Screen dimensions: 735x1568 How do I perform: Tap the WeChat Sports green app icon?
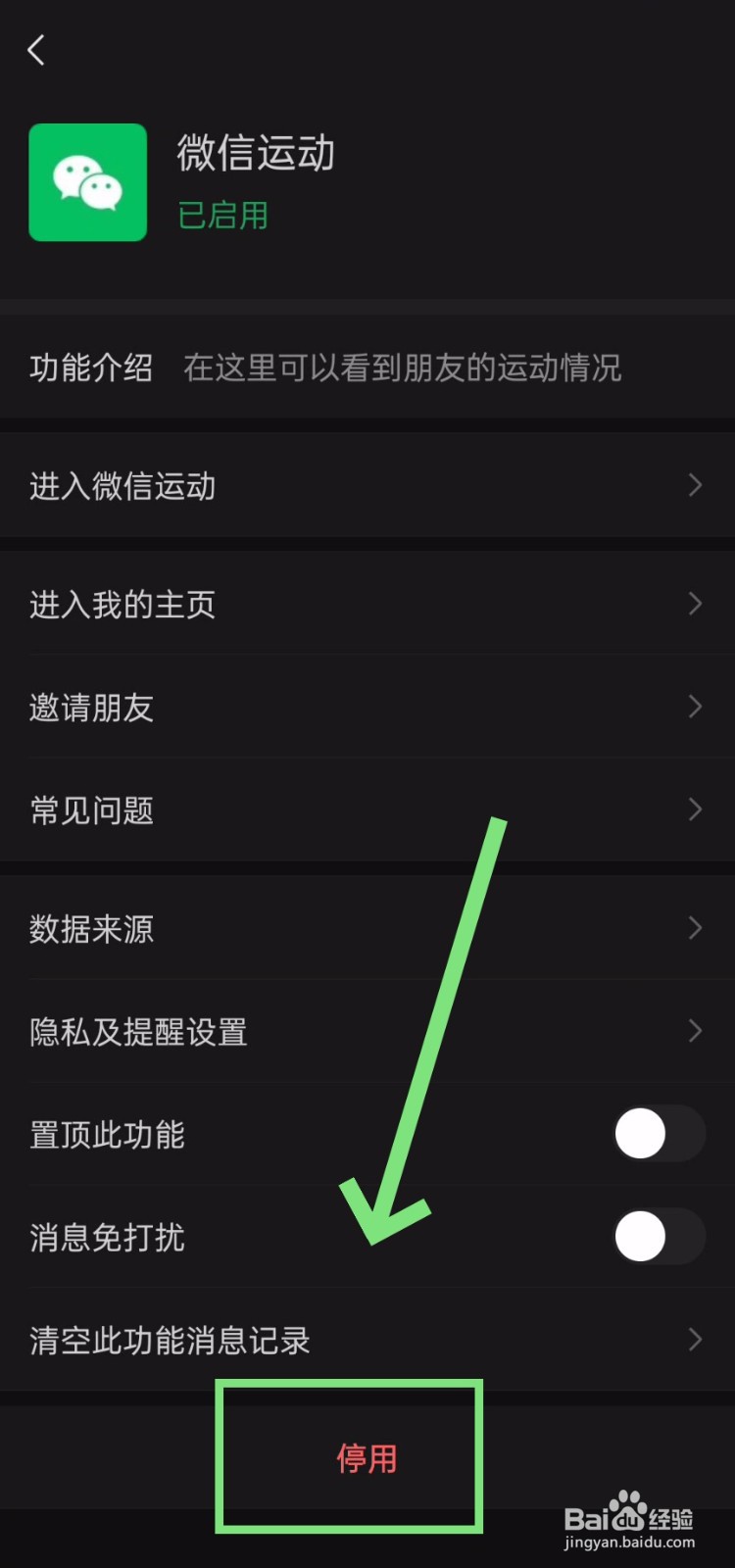[87, 183]
